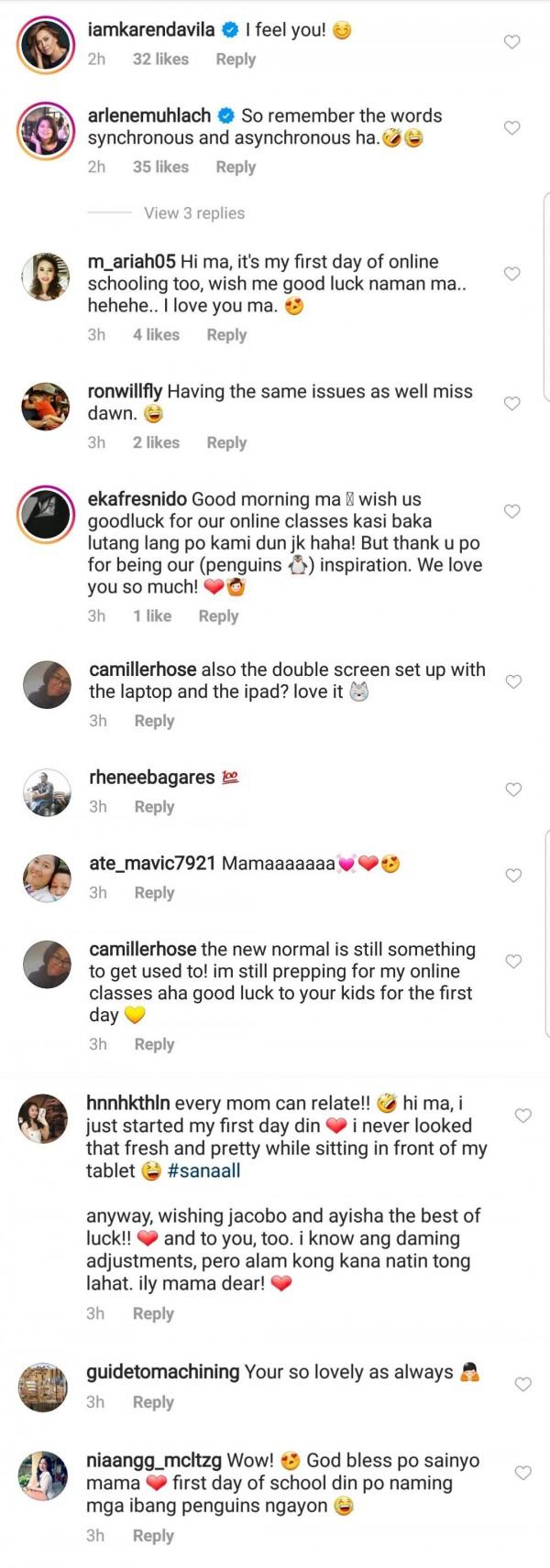Like m_ariah05's comment
Image resolution: width=550 pixels, height=1568 pixels.
(512, 274)
